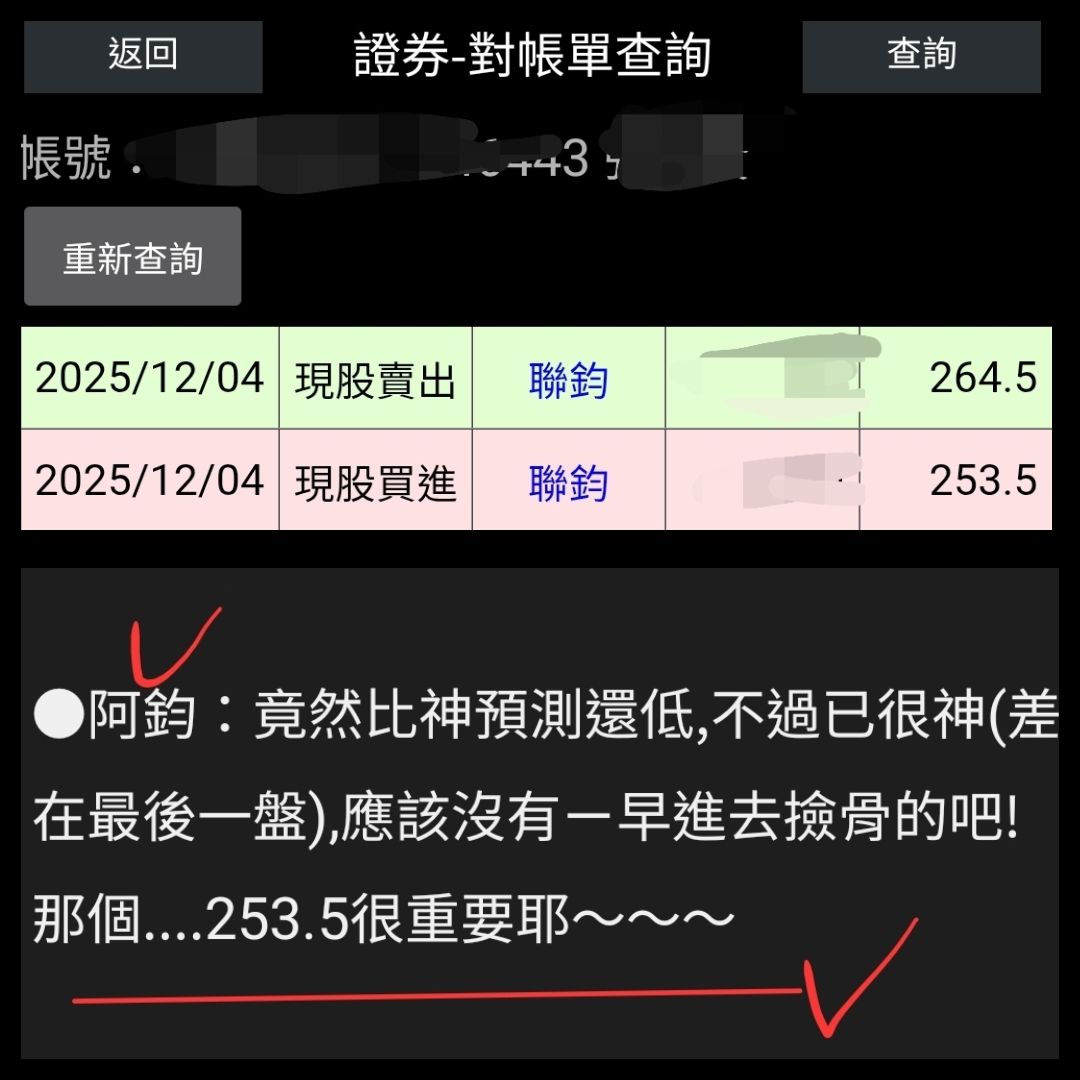Screen dimensions: 1080x1080
Task: Tap the 查詢 button in the header
Action: pyautogui.click(x=922, y=56)
